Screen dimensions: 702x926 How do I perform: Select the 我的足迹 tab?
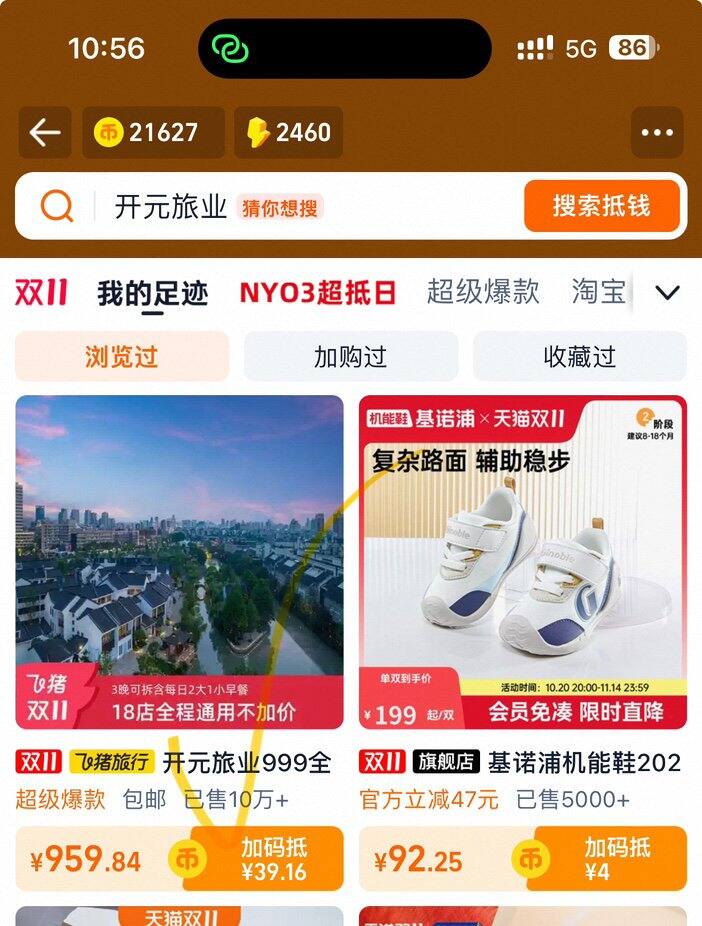(x=152, y=292)
